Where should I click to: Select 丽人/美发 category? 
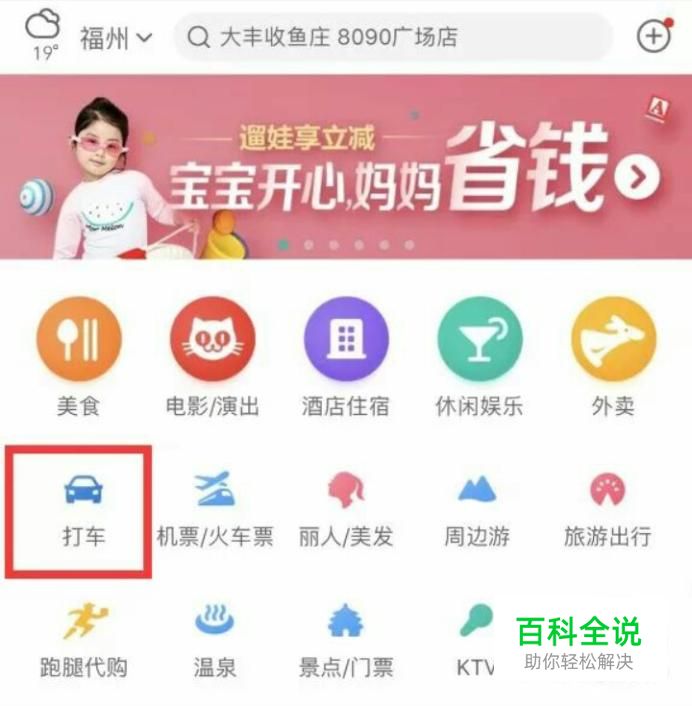click(346, 510)
